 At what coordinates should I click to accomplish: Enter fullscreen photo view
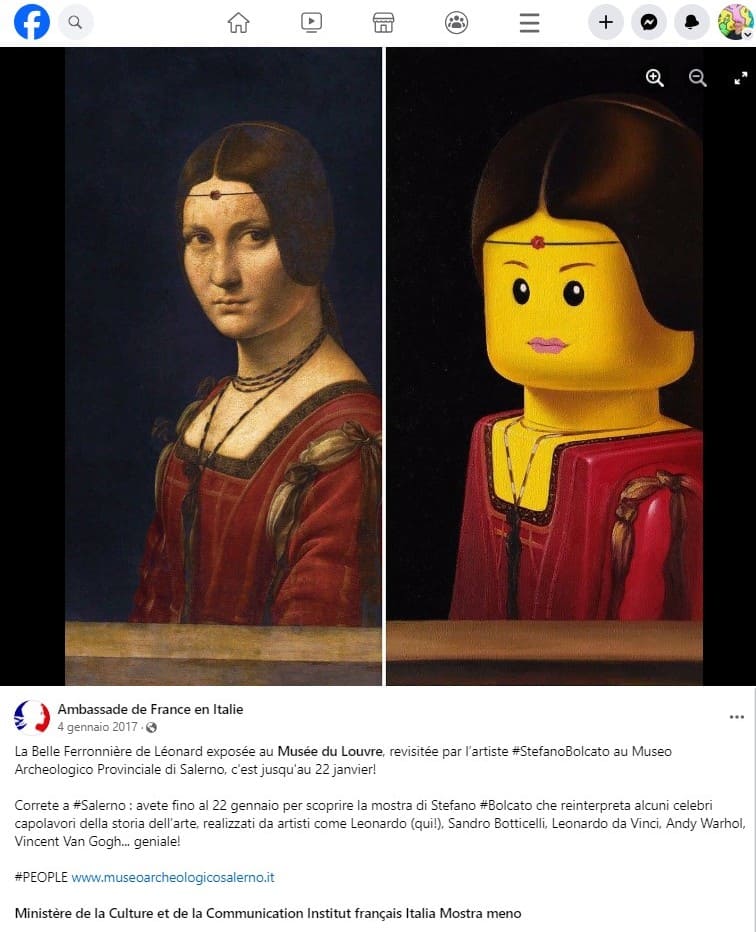(740, 78)
